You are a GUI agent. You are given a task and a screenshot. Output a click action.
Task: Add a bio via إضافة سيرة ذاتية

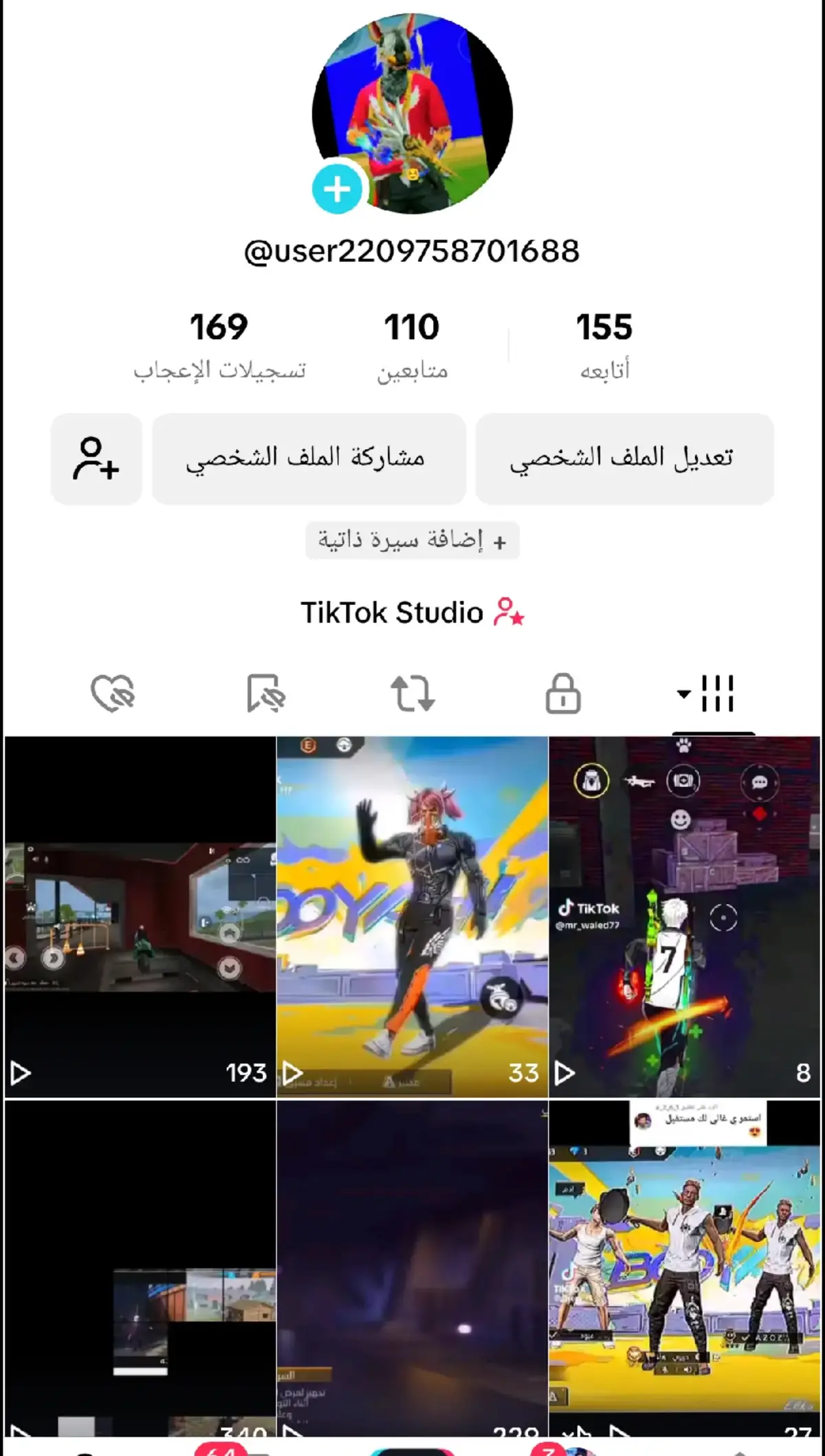tap(412, 541)
